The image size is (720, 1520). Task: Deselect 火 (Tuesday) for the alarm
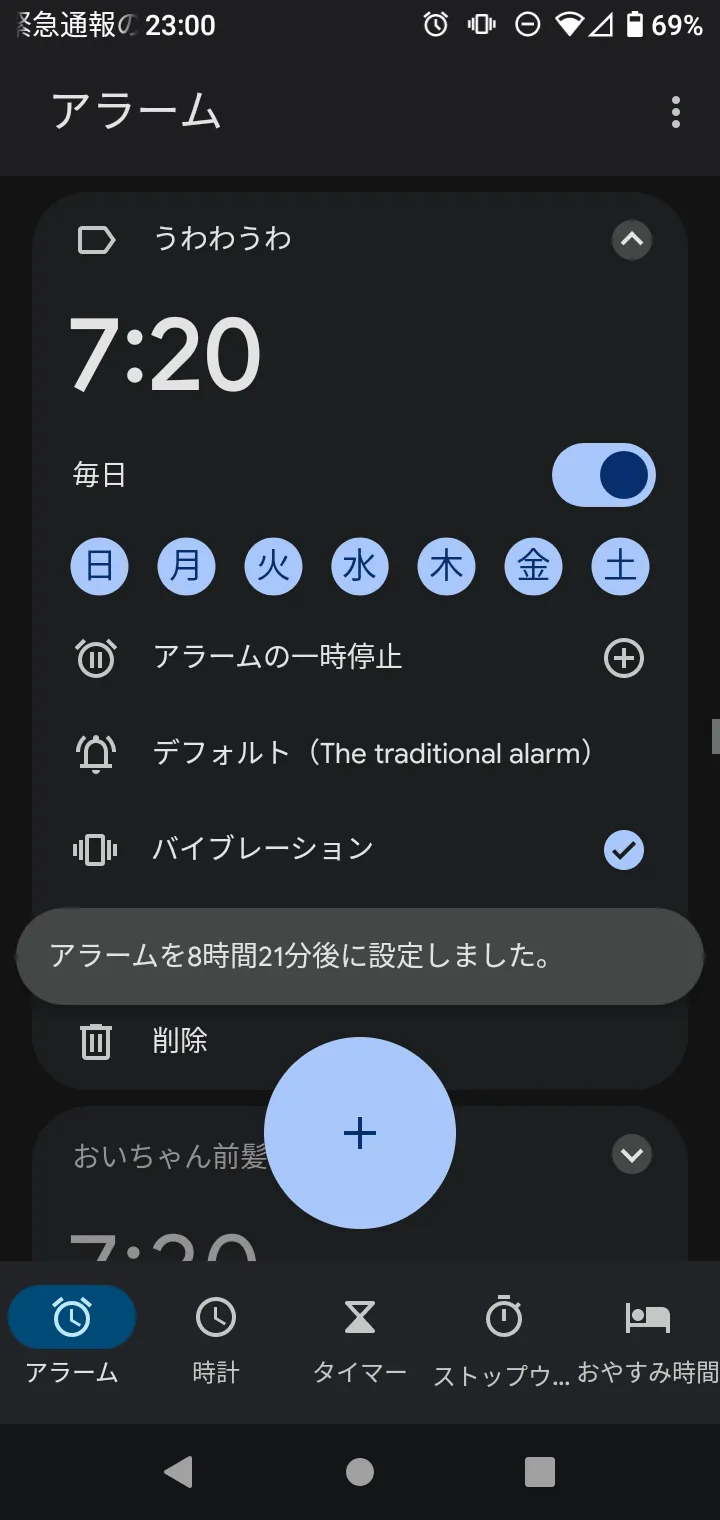pos(273,567)
